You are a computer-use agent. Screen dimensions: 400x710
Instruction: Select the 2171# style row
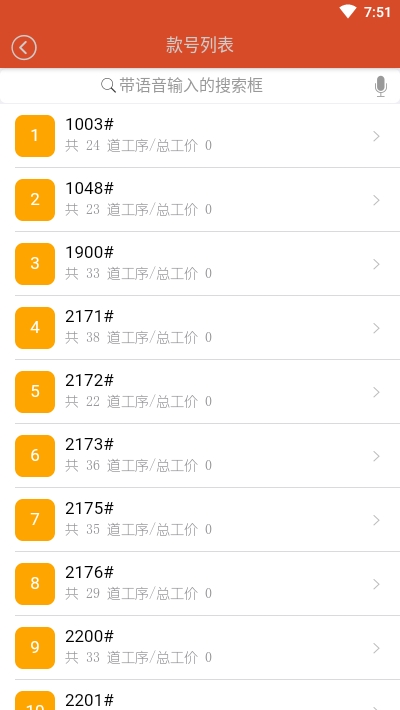click(200, 327)
